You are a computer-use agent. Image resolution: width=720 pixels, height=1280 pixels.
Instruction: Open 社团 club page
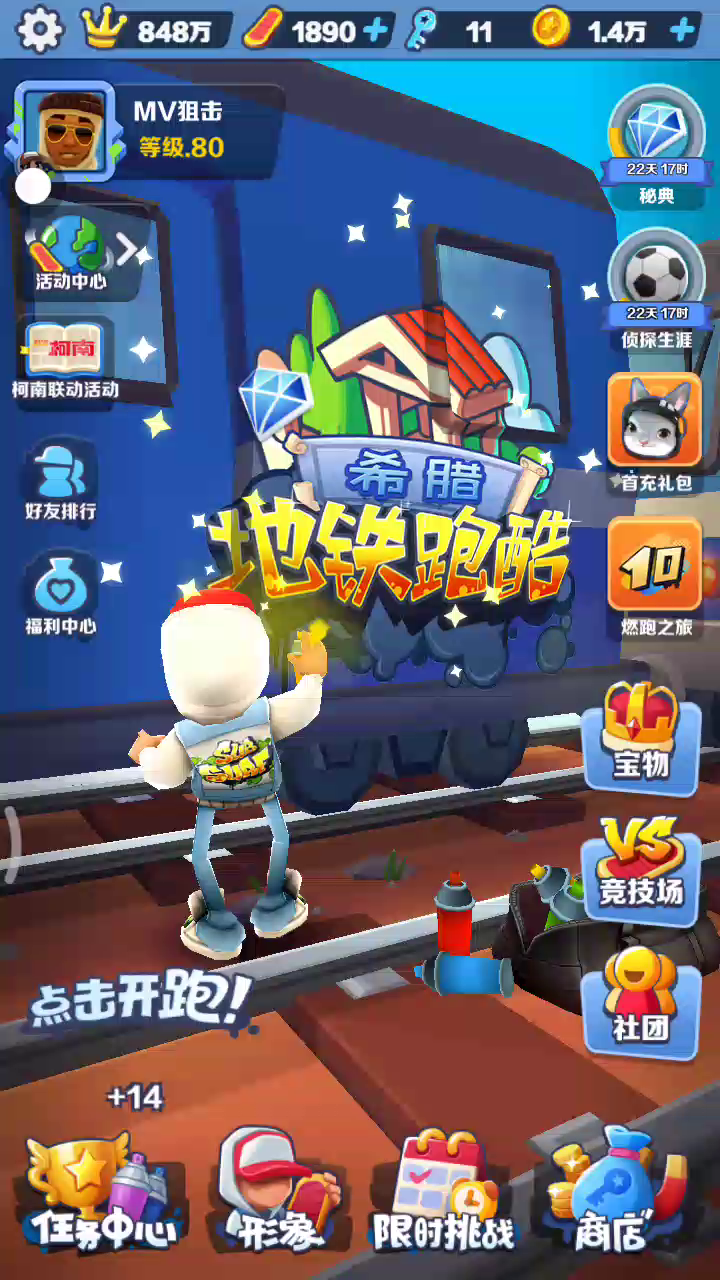point(641,1000)
